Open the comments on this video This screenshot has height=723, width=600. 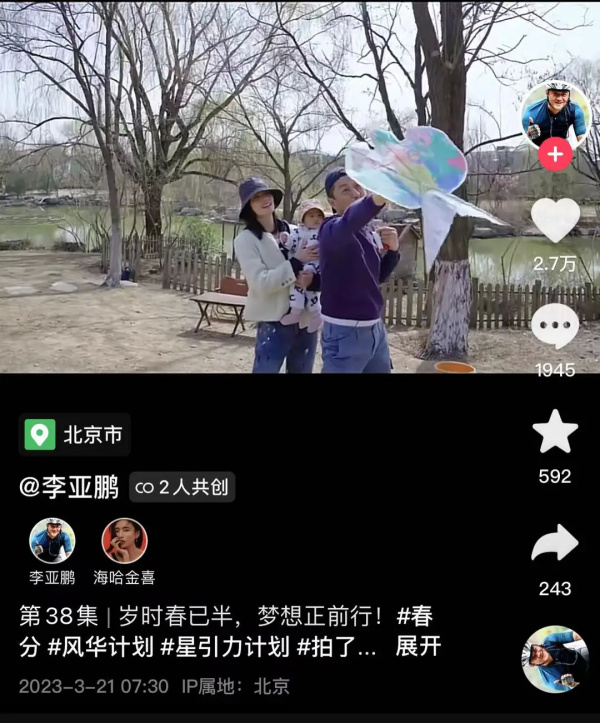coord(555,327)
